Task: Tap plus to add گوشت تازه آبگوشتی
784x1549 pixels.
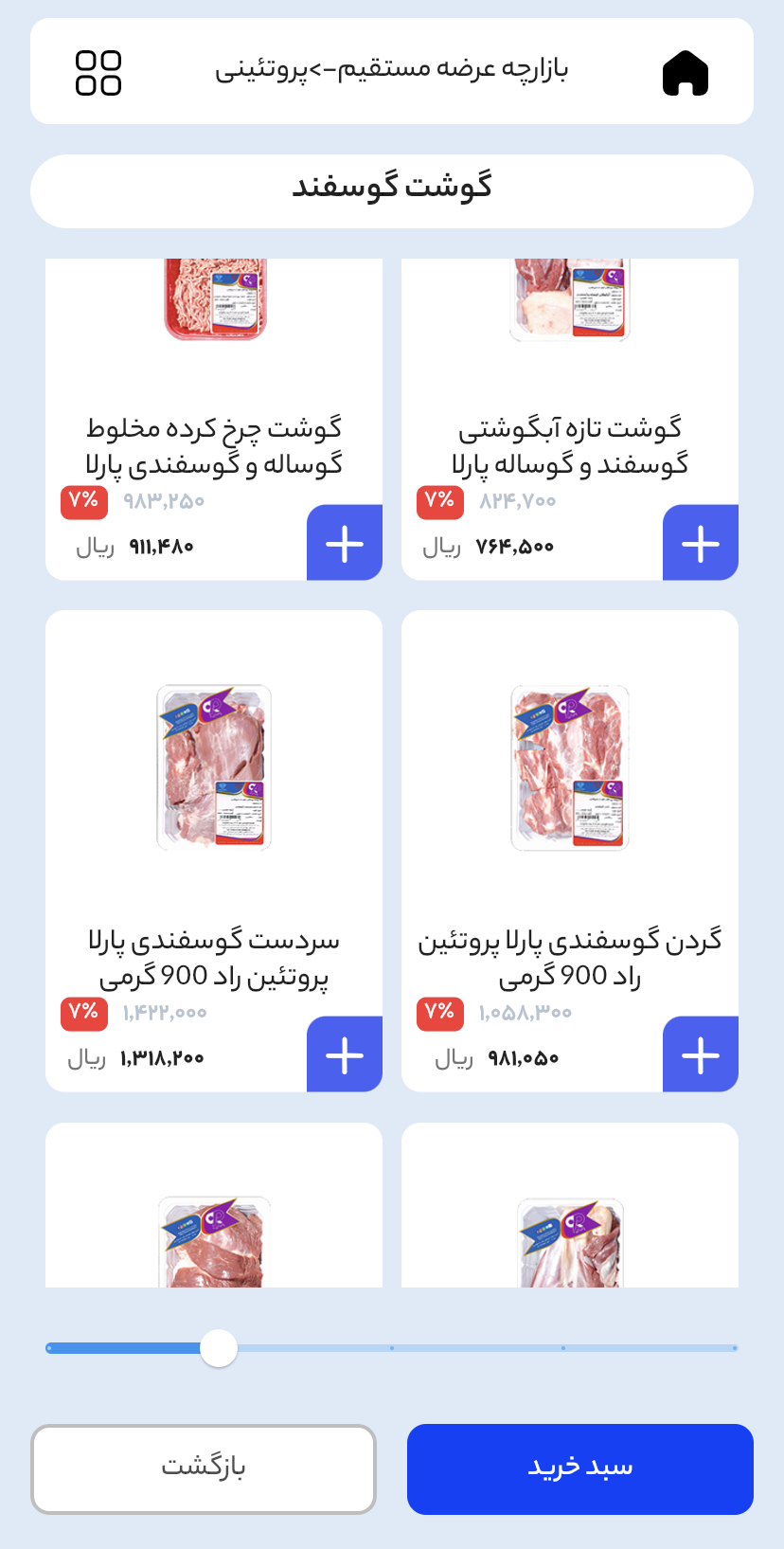Action: 700,542
